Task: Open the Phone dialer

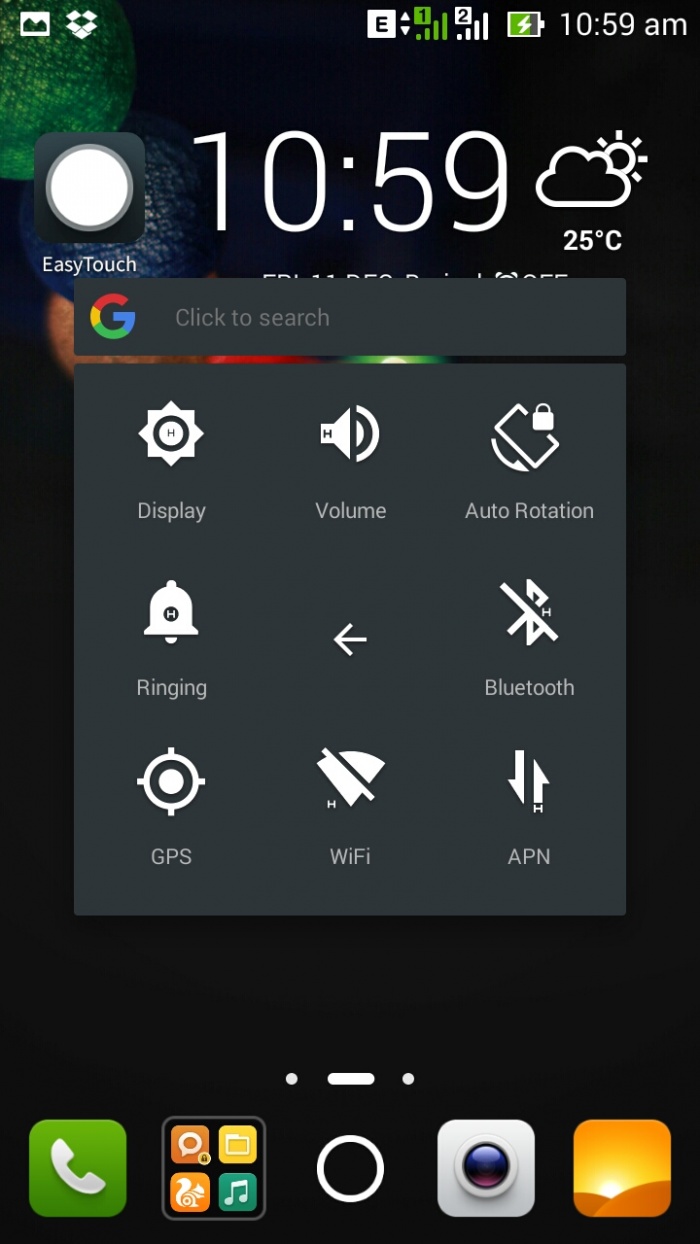Action: click(x=78, y=1168)
